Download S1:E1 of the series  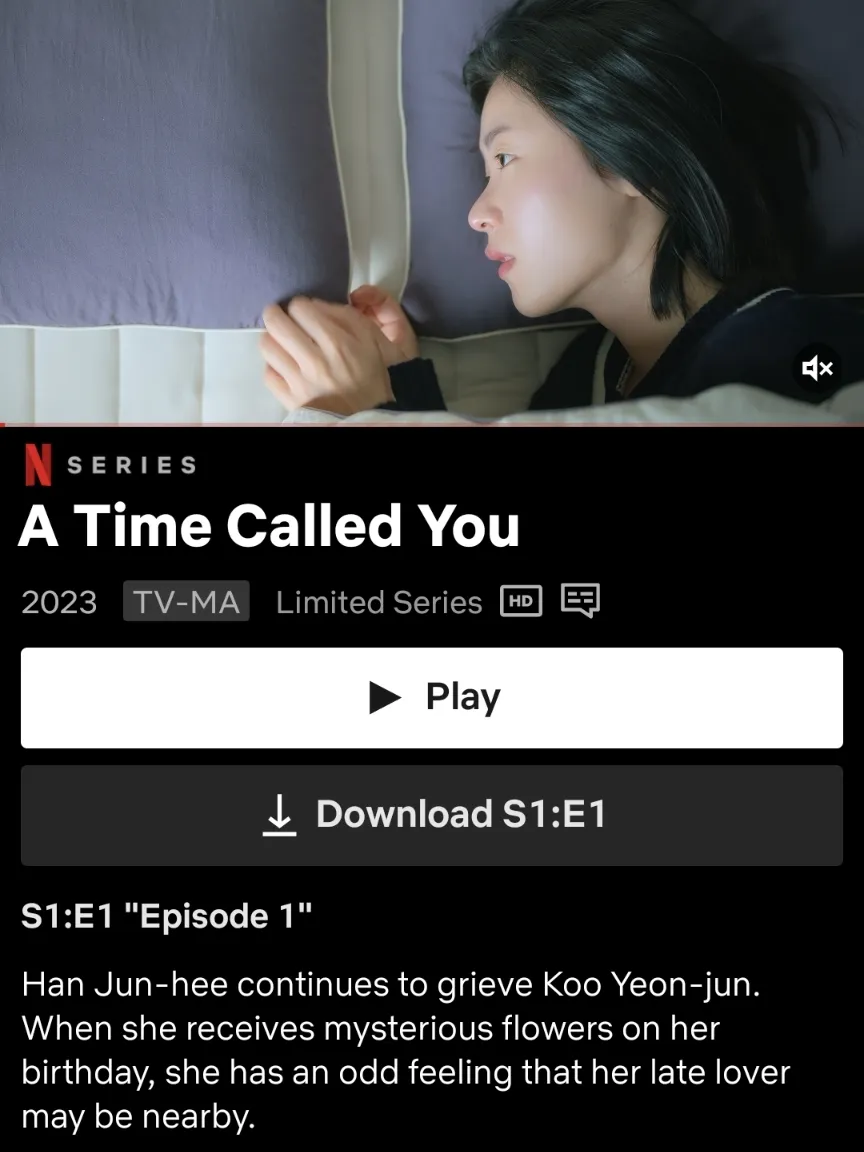[x=432, y=815]
